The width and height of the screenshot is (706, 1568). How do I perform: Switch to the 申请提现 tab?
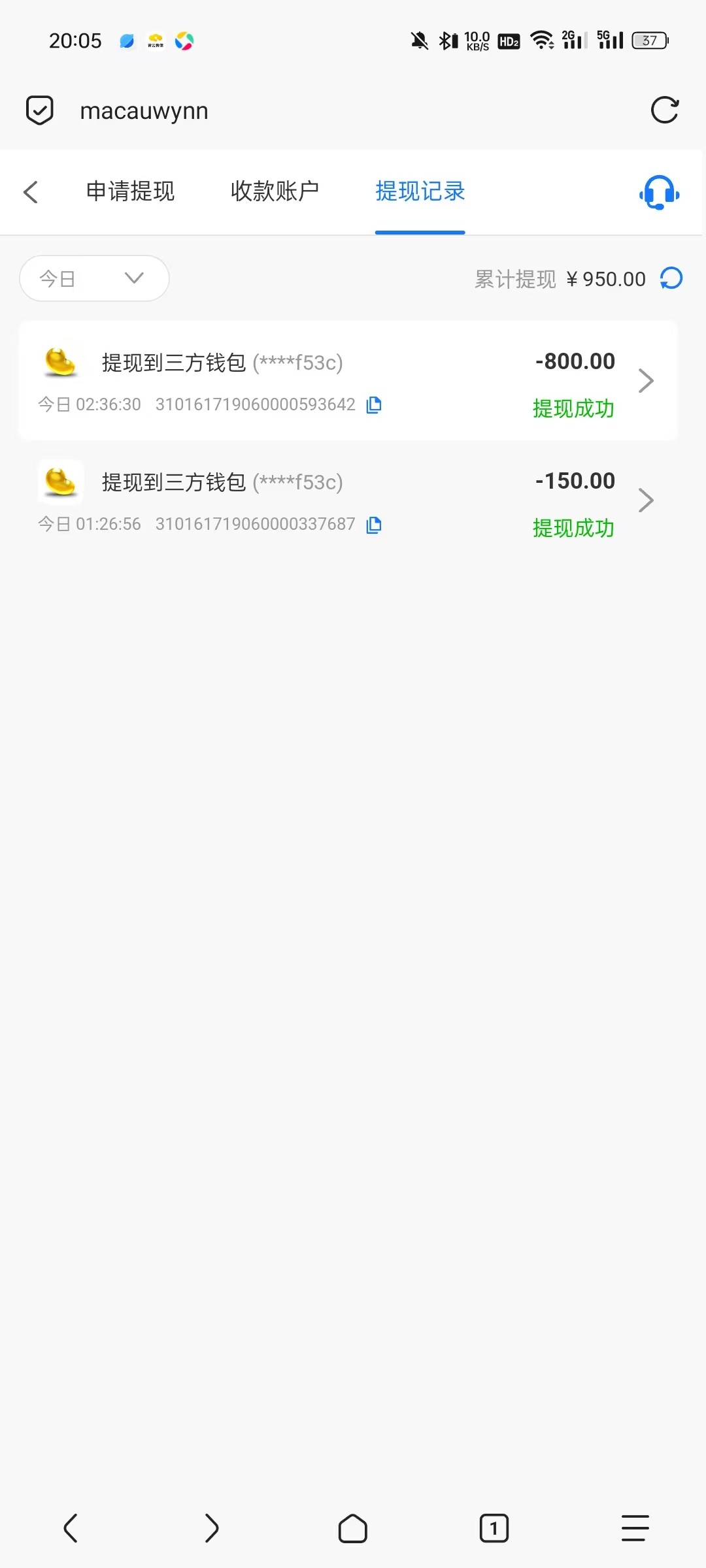tap(130, 191)
